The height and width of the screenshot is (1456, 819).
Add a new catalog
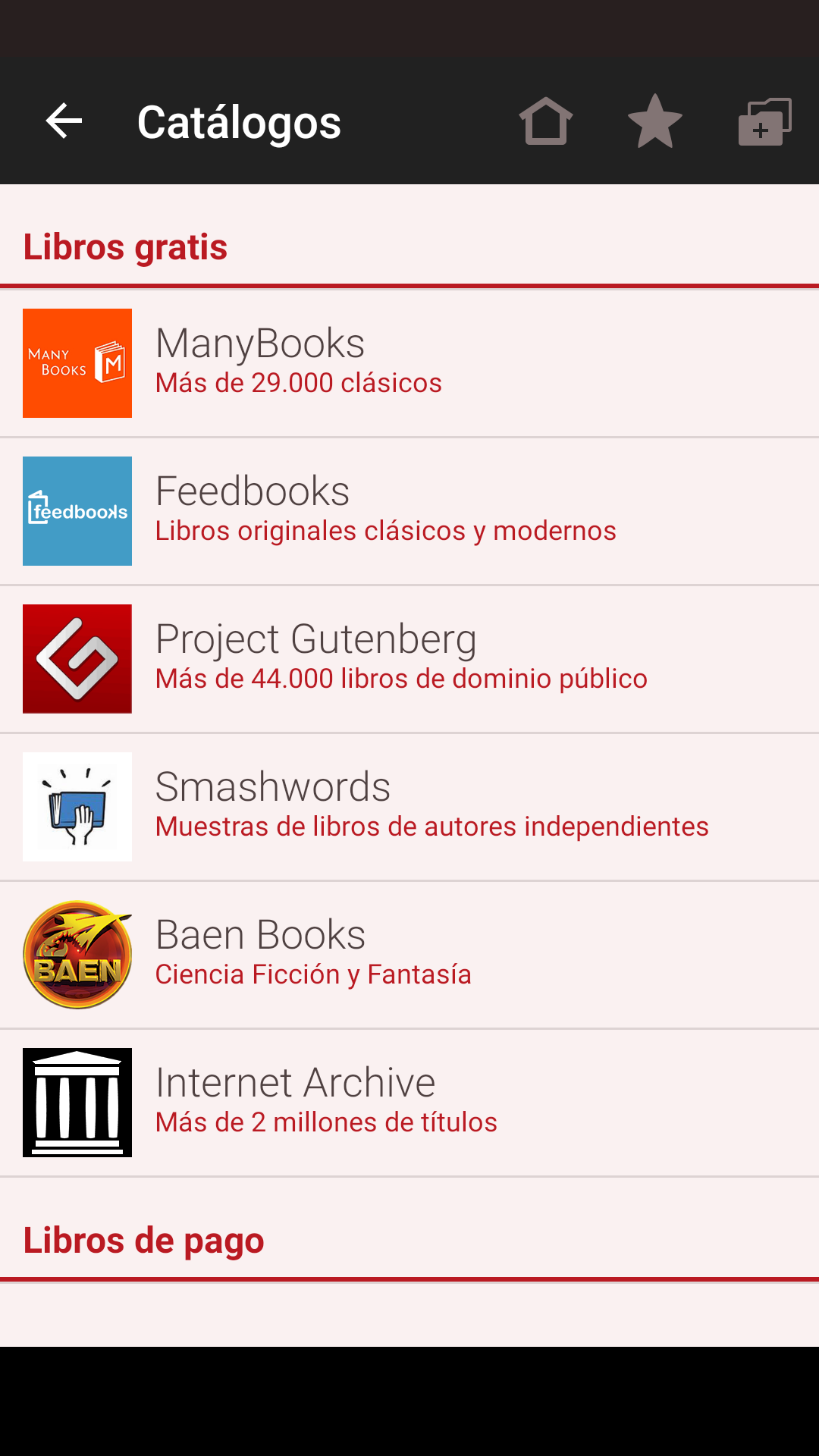(764, 121)
